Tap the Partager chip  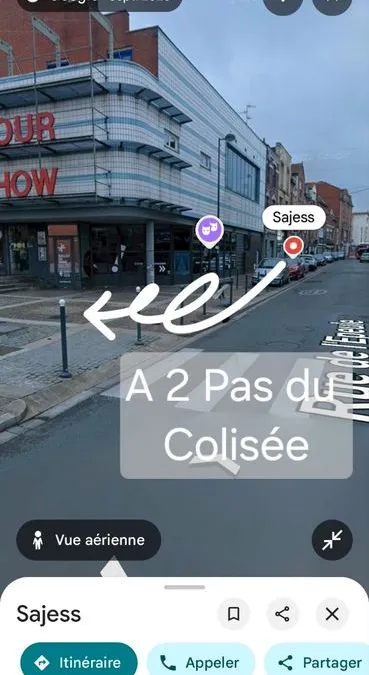319,661
